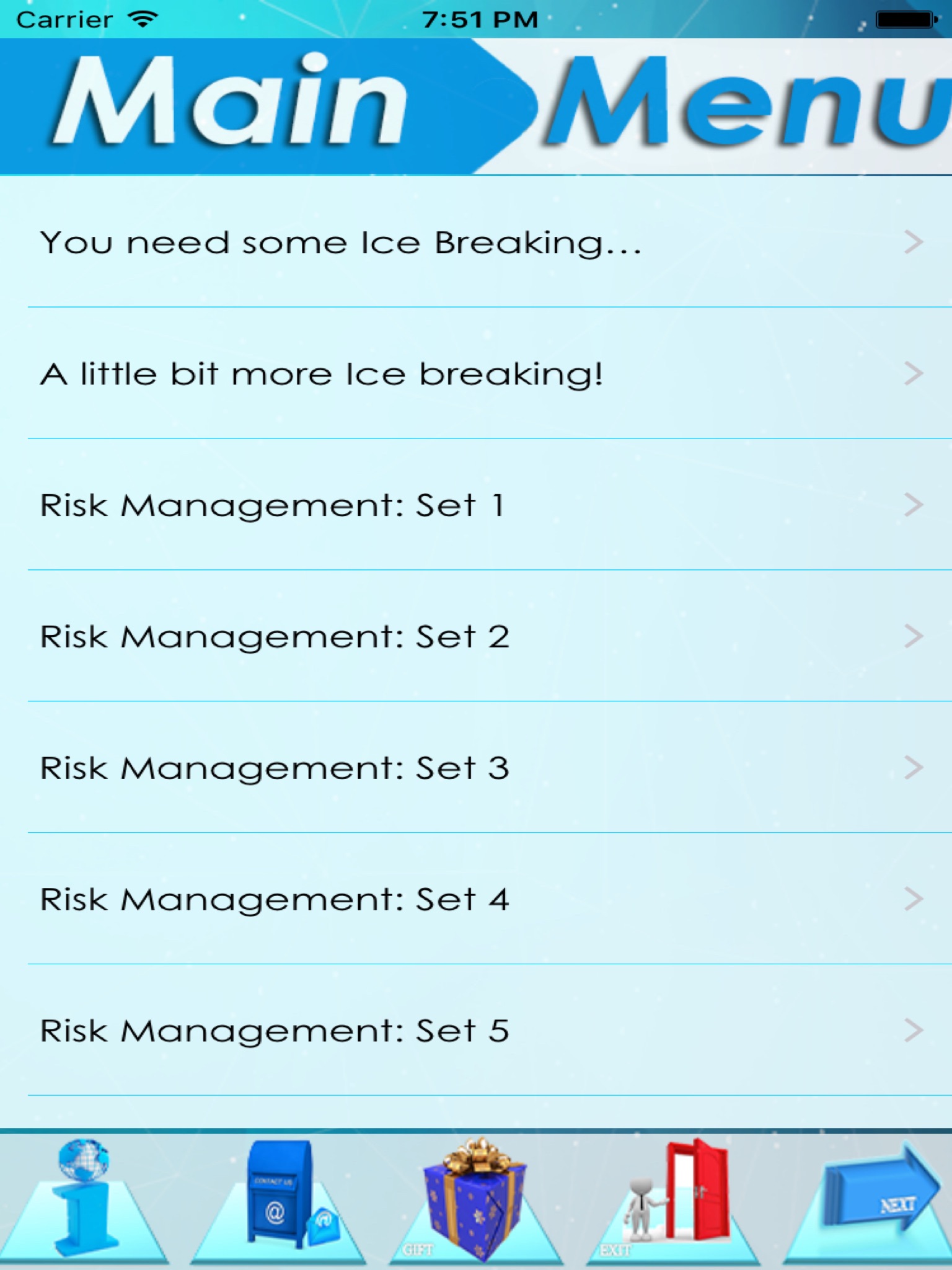The image size is (952, 1270).
Task: Open Risk Management: Set 1
Action: [476, 505]
